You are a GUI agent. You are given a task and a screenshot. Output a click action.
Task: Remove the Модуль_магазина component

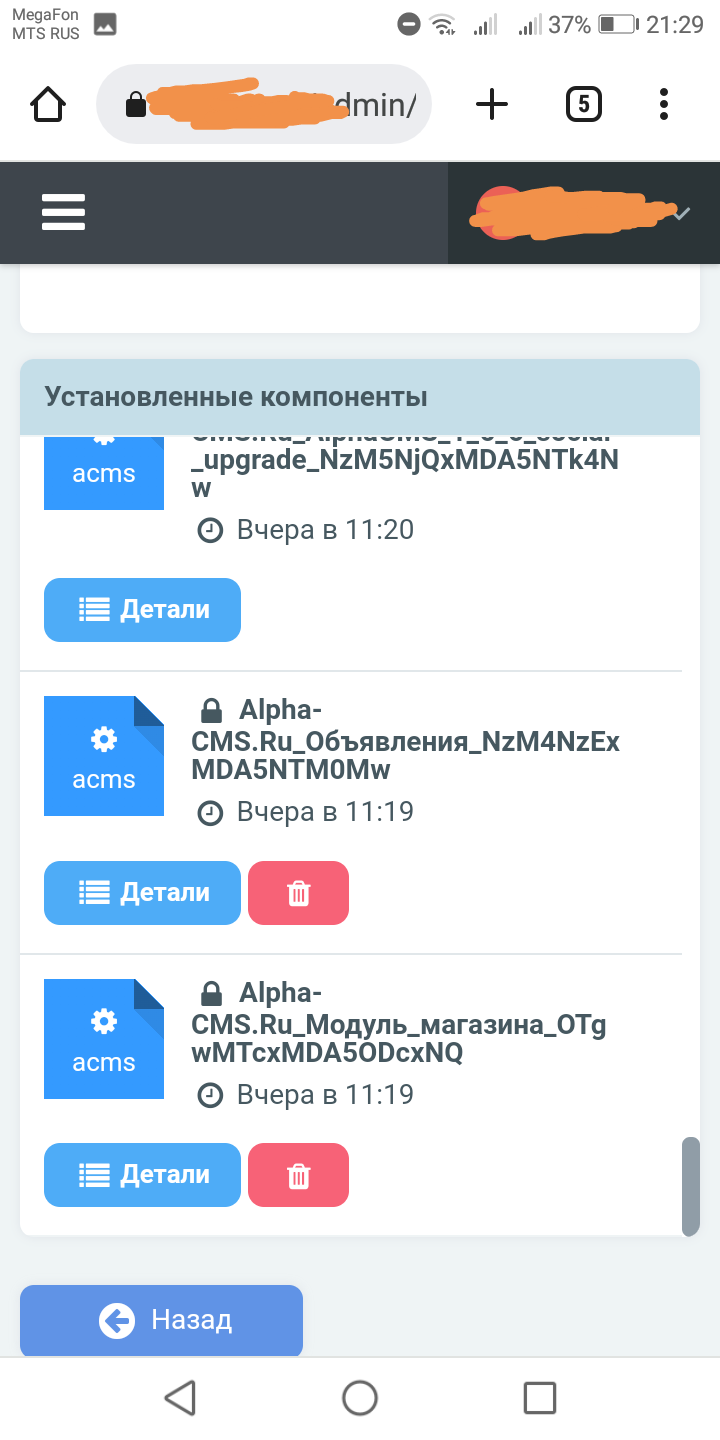pos(298,1175)
